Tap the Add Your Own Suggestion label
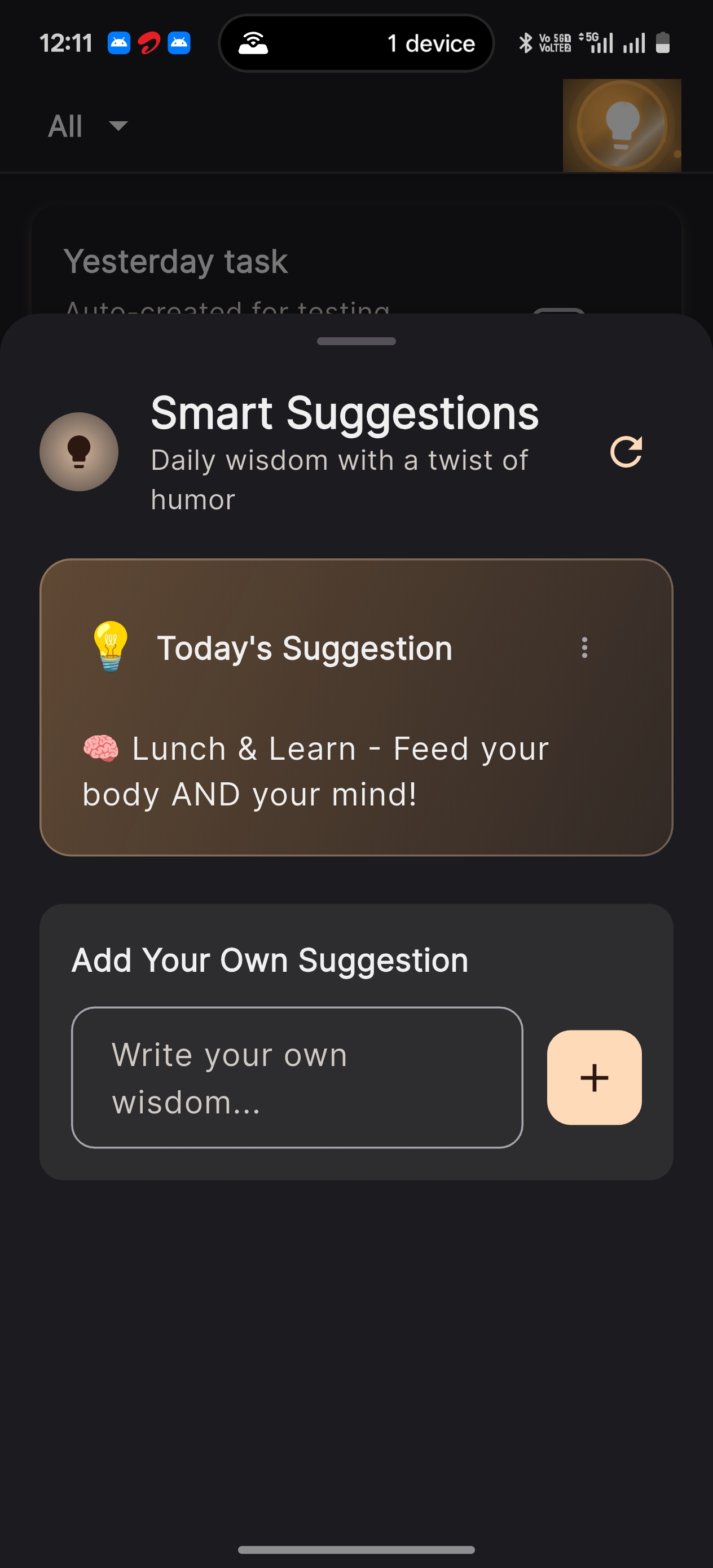This screenshot has height=1568, width=713. tap(269, 960)
